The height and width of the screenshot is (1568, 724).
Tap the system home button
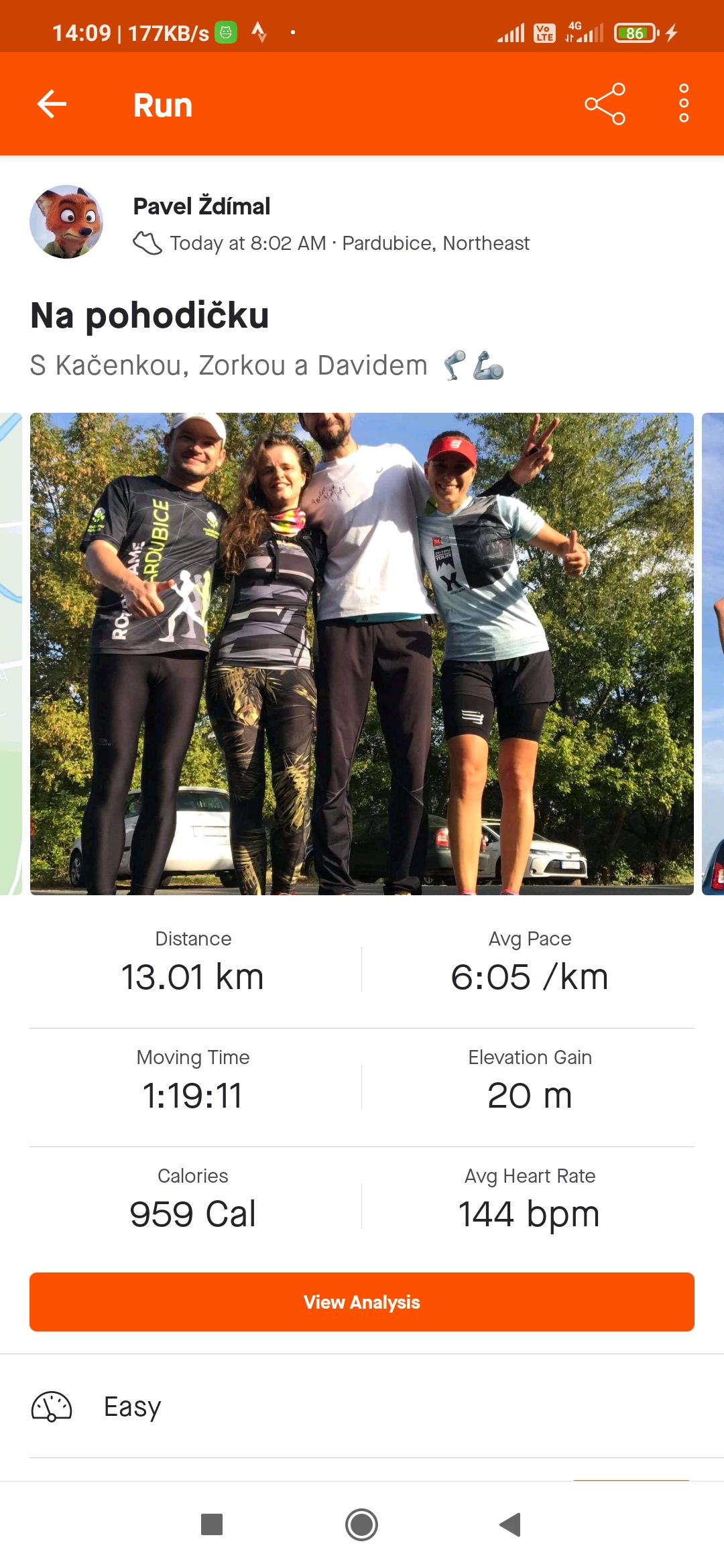(x=362, y=1524)
